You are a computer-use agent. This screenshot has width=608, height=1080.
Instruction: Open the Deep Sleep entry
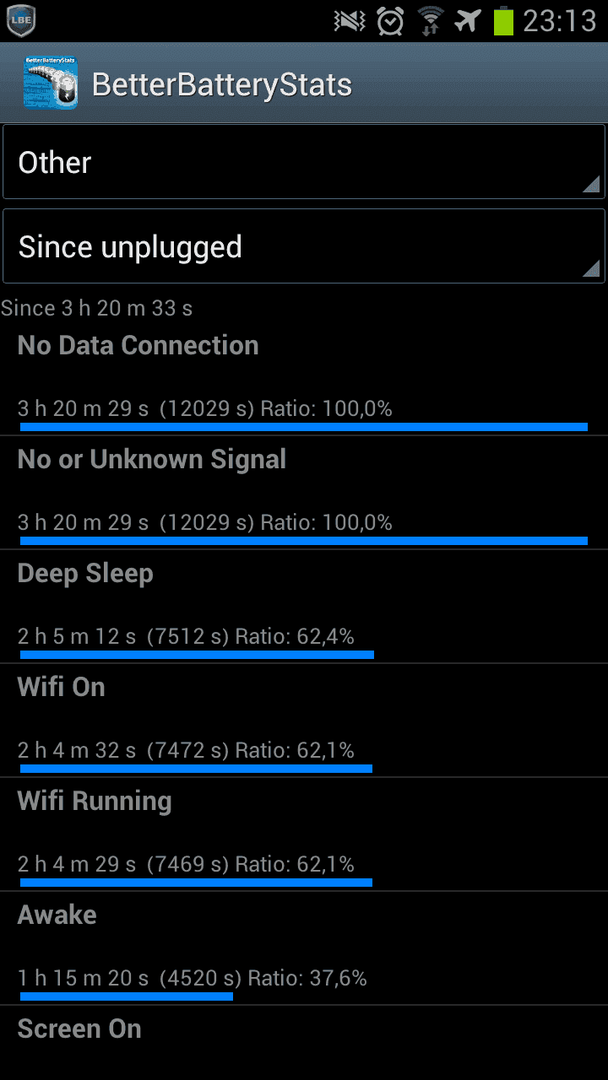(x=304, y=607)
